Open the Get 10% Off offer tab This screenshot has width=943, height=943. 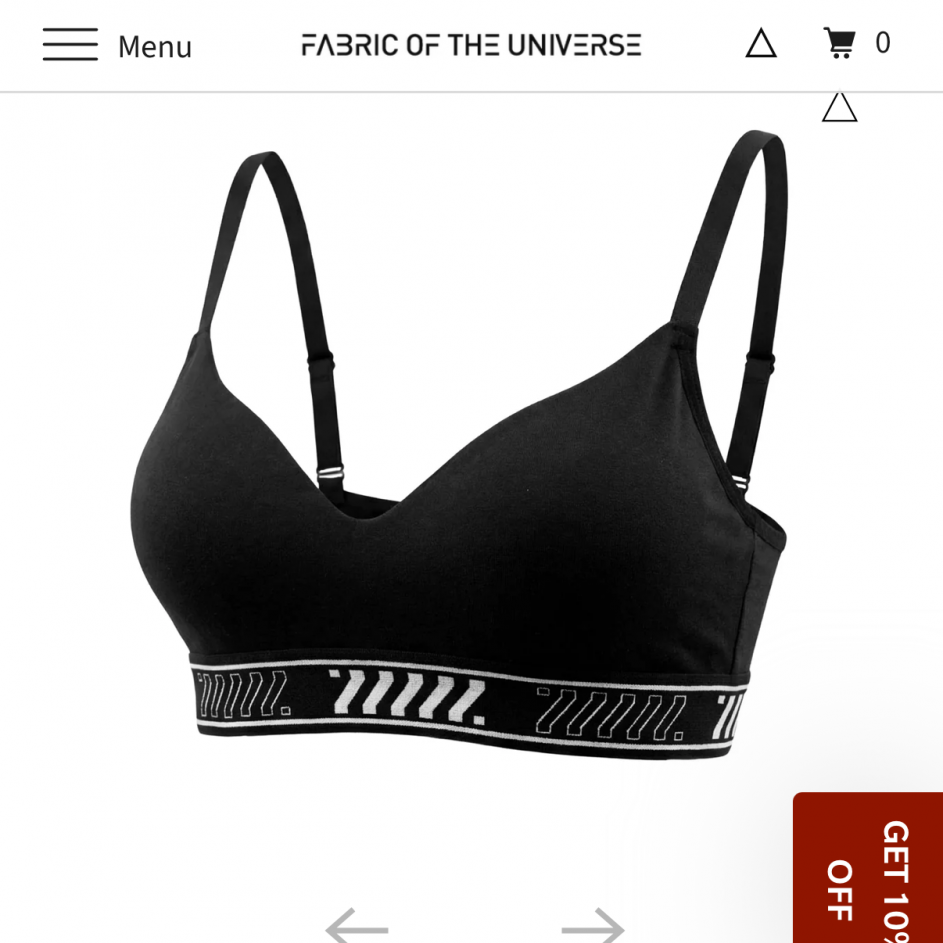tap(870, 870)
